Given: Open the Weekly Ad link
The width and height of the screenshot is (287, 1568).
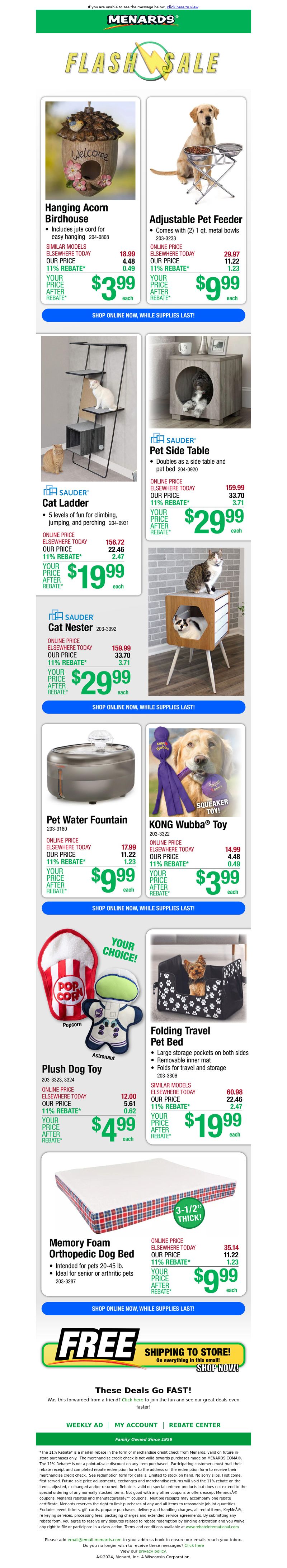Looking at the screenshot, I should (85, 1424).
